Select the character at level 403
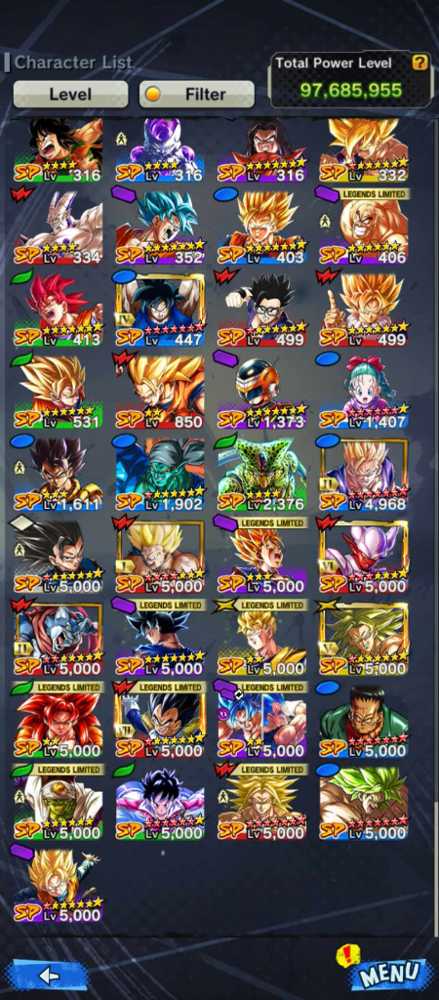Viewport: 439px width, 1000px height. click(x=262, y=227)
